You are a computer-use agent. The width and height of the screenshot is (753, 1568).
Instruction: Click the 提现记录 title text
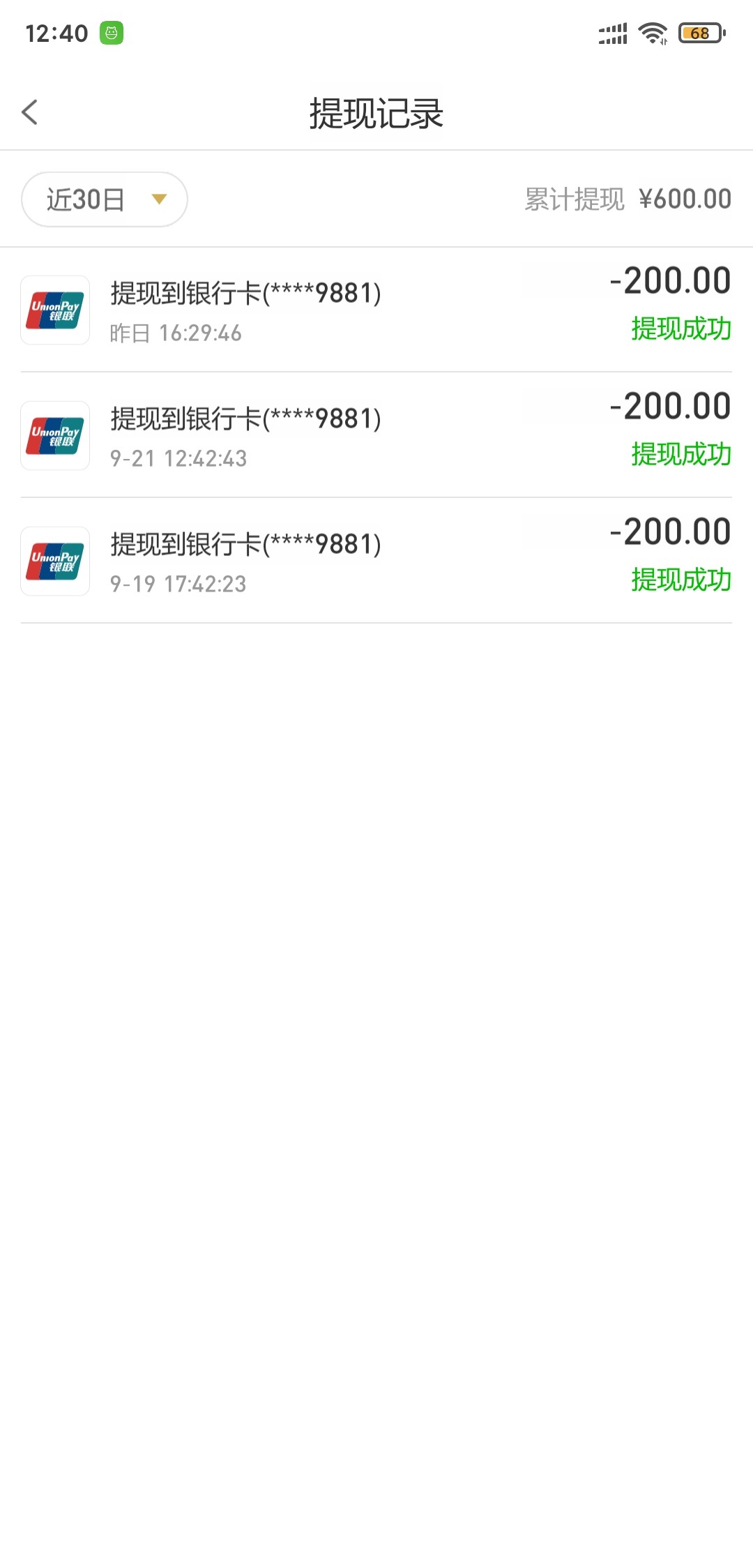376,112
